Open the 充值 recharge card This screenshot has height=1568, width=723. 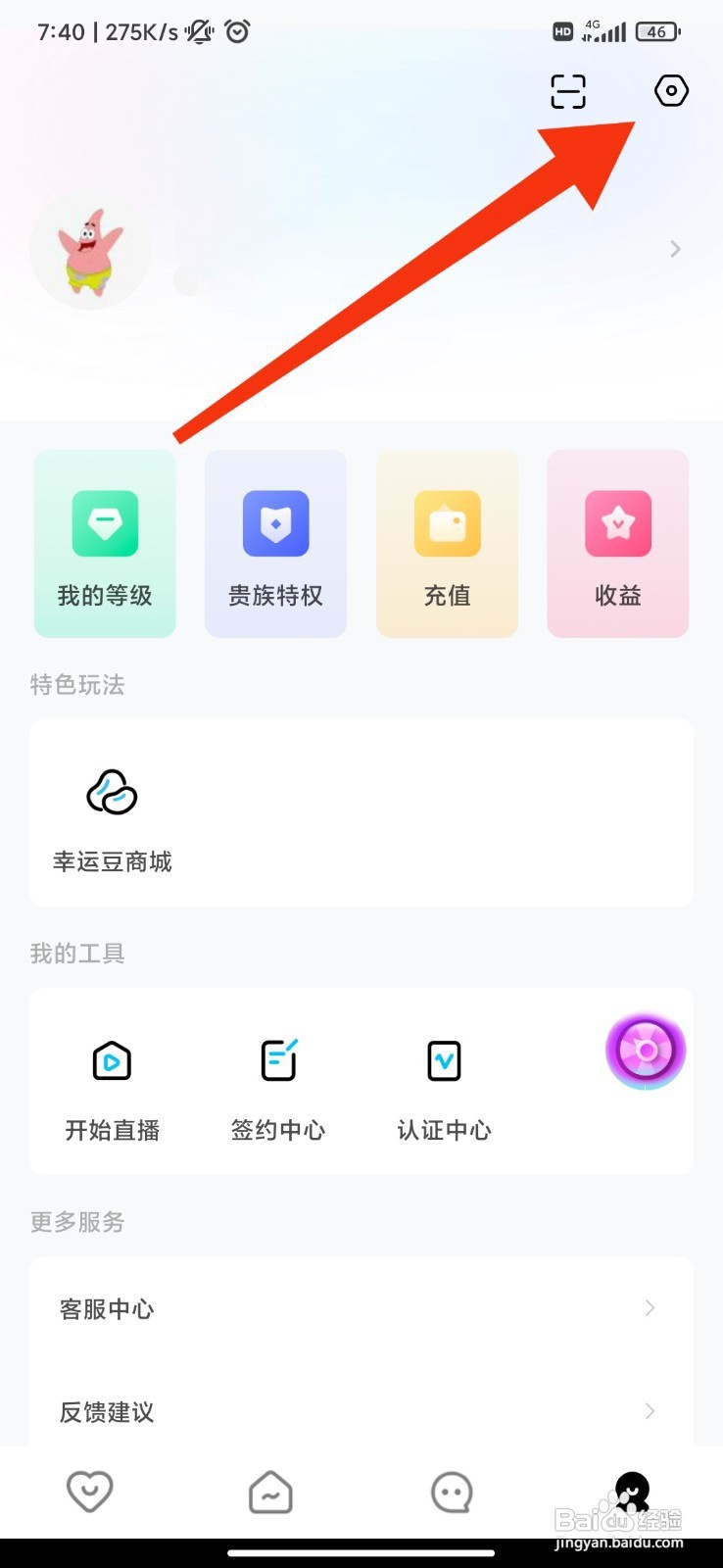tap(447, 544)
